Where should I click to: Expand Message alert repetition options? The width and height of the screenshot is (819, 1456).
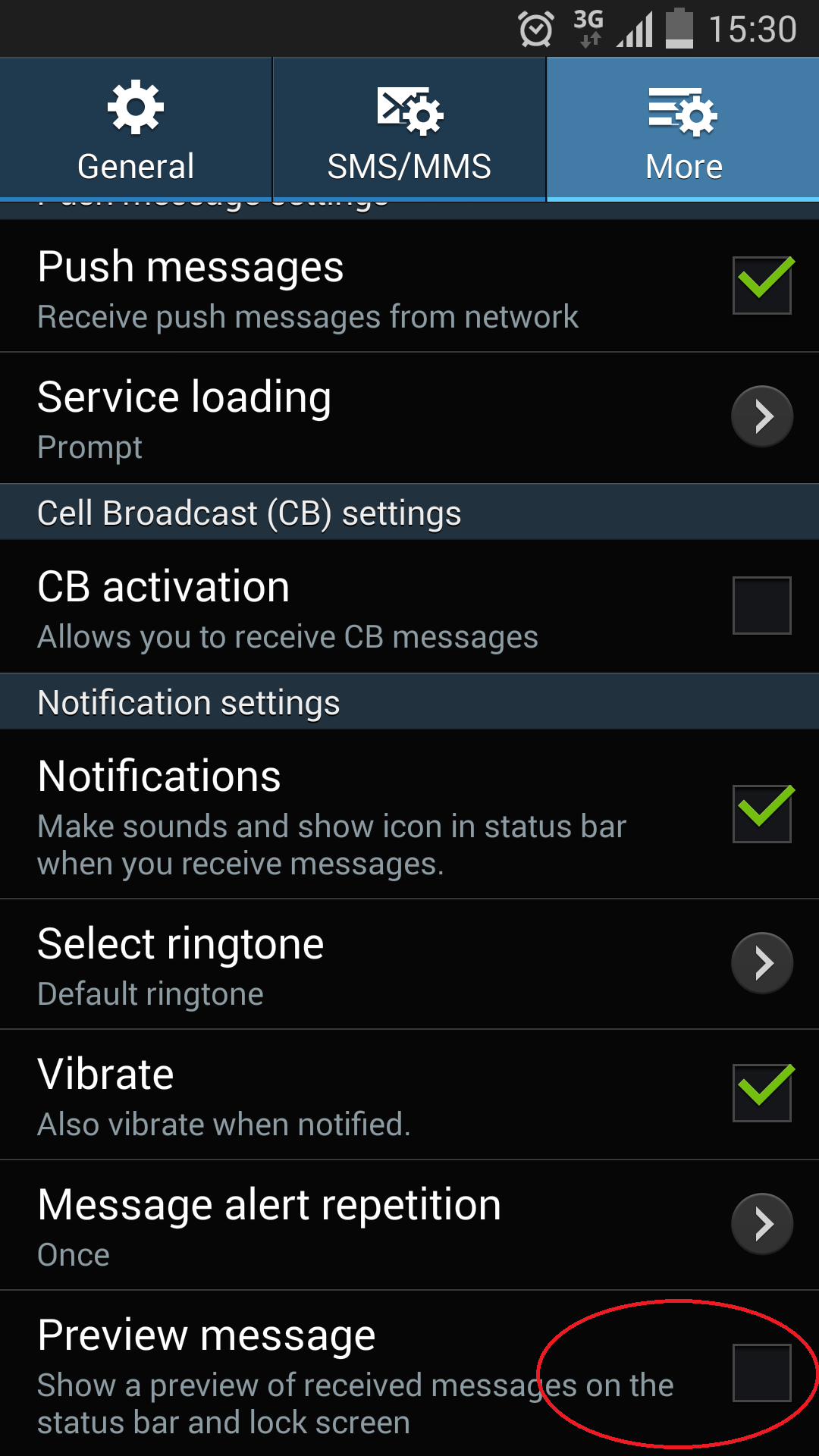click(761, 1223)
